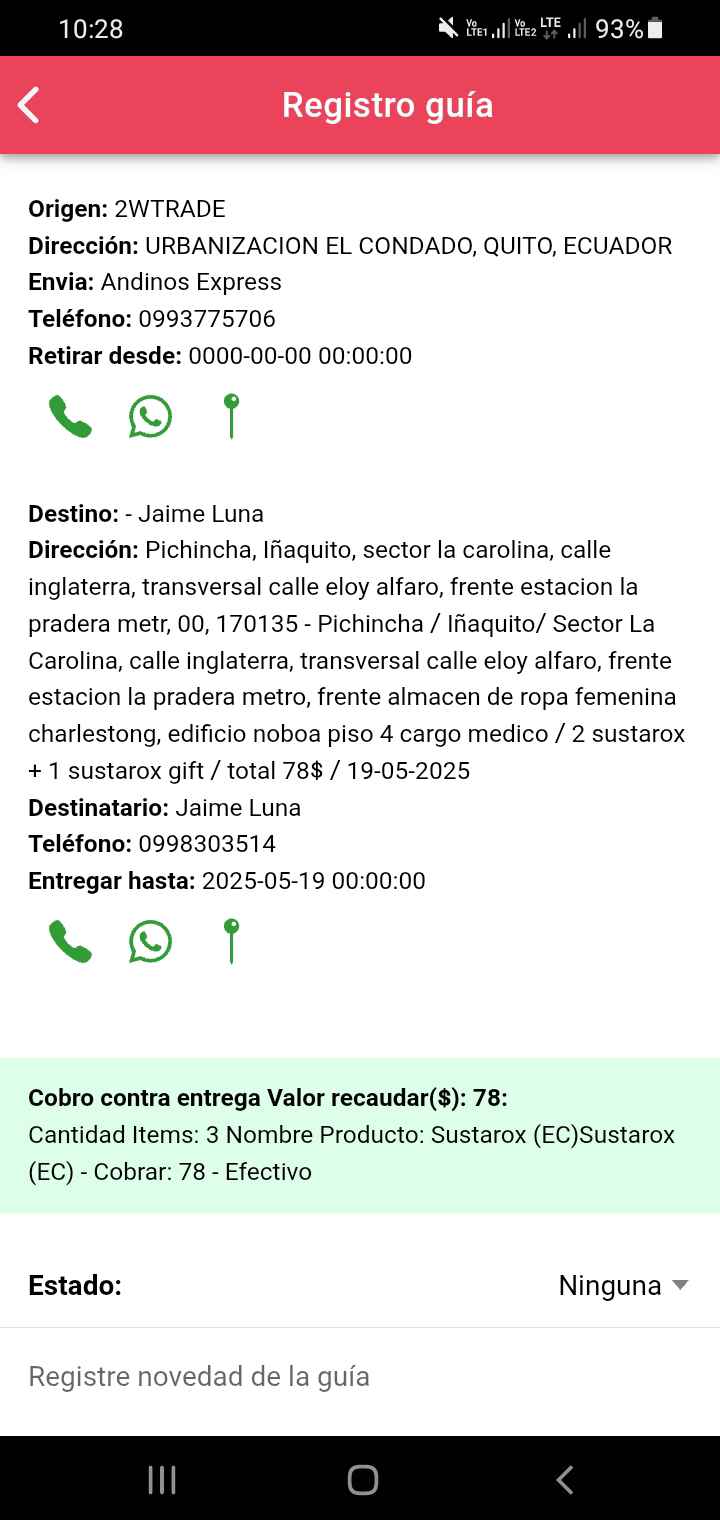View Jaime Luna's destination map pin
The width and height of the screenshot is (720, 1520).
[231, 942]
